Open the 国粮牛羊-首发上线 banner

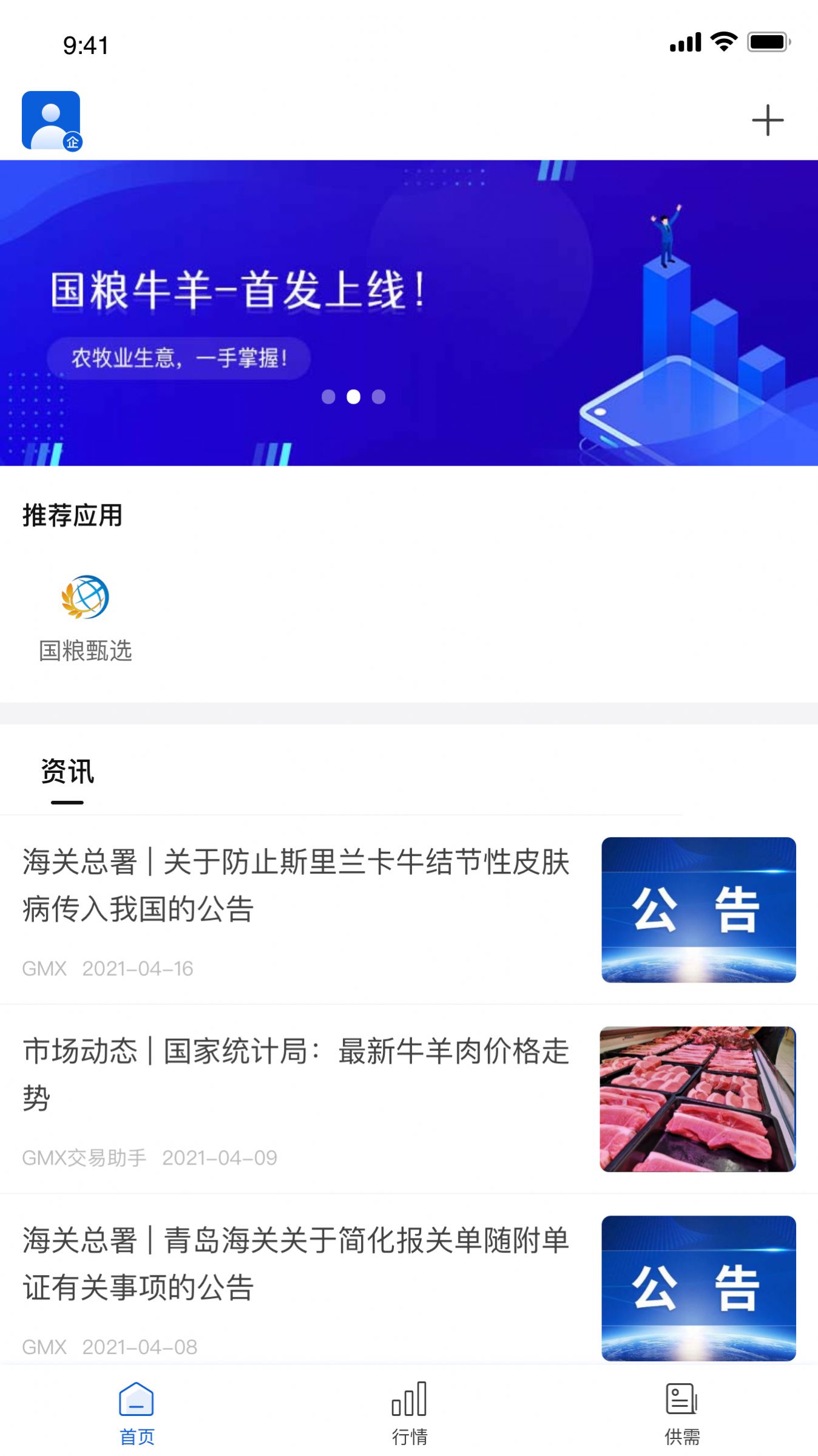click(408, 312)
